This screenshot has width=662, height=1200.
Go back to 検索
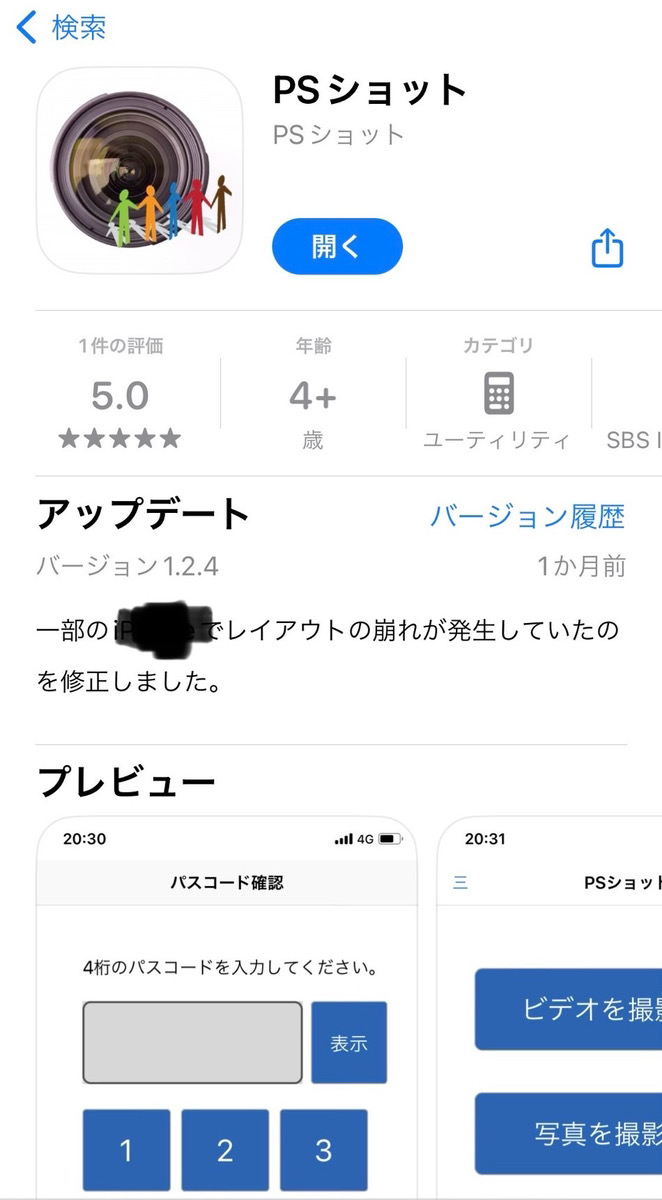pos(62,28)
